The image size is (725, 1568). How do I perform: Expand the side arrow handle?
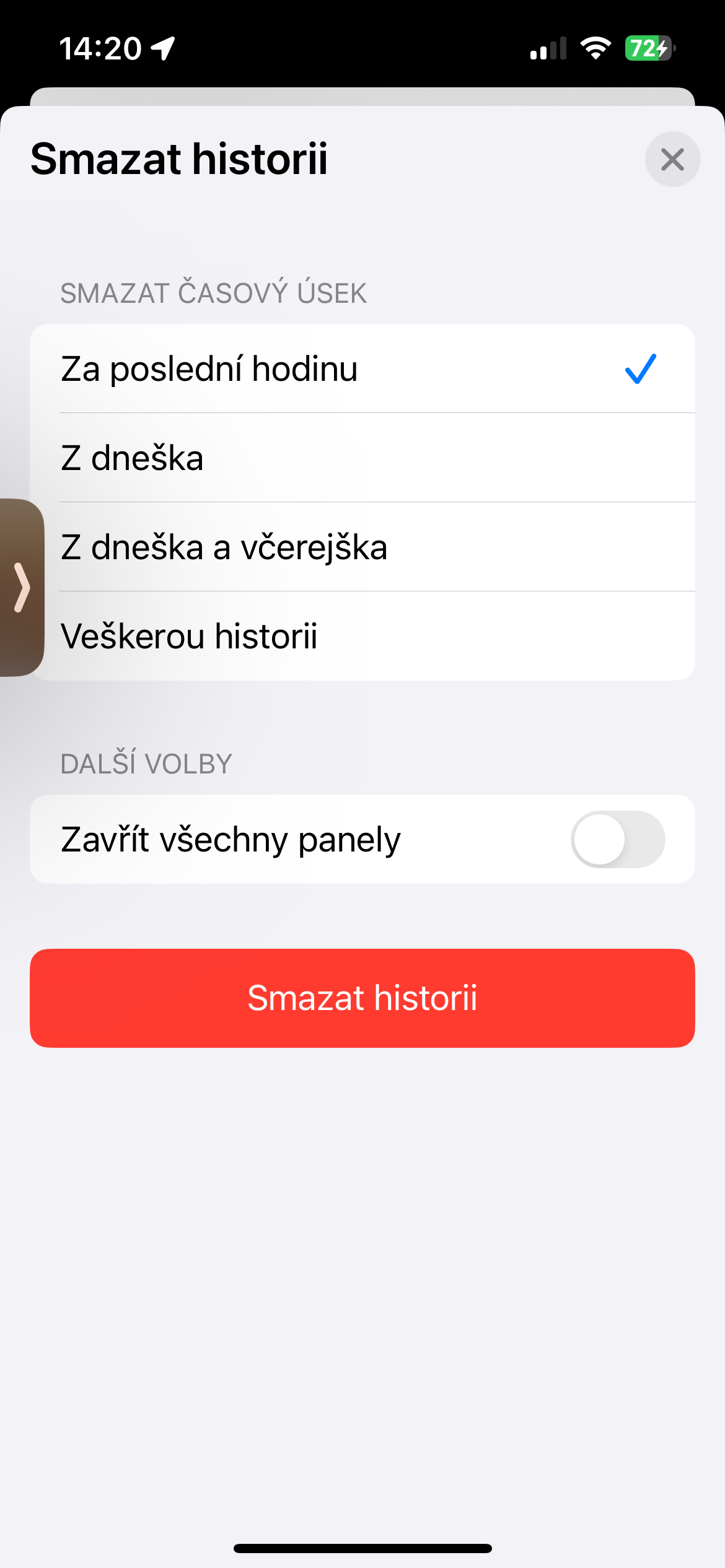point(22,587)
